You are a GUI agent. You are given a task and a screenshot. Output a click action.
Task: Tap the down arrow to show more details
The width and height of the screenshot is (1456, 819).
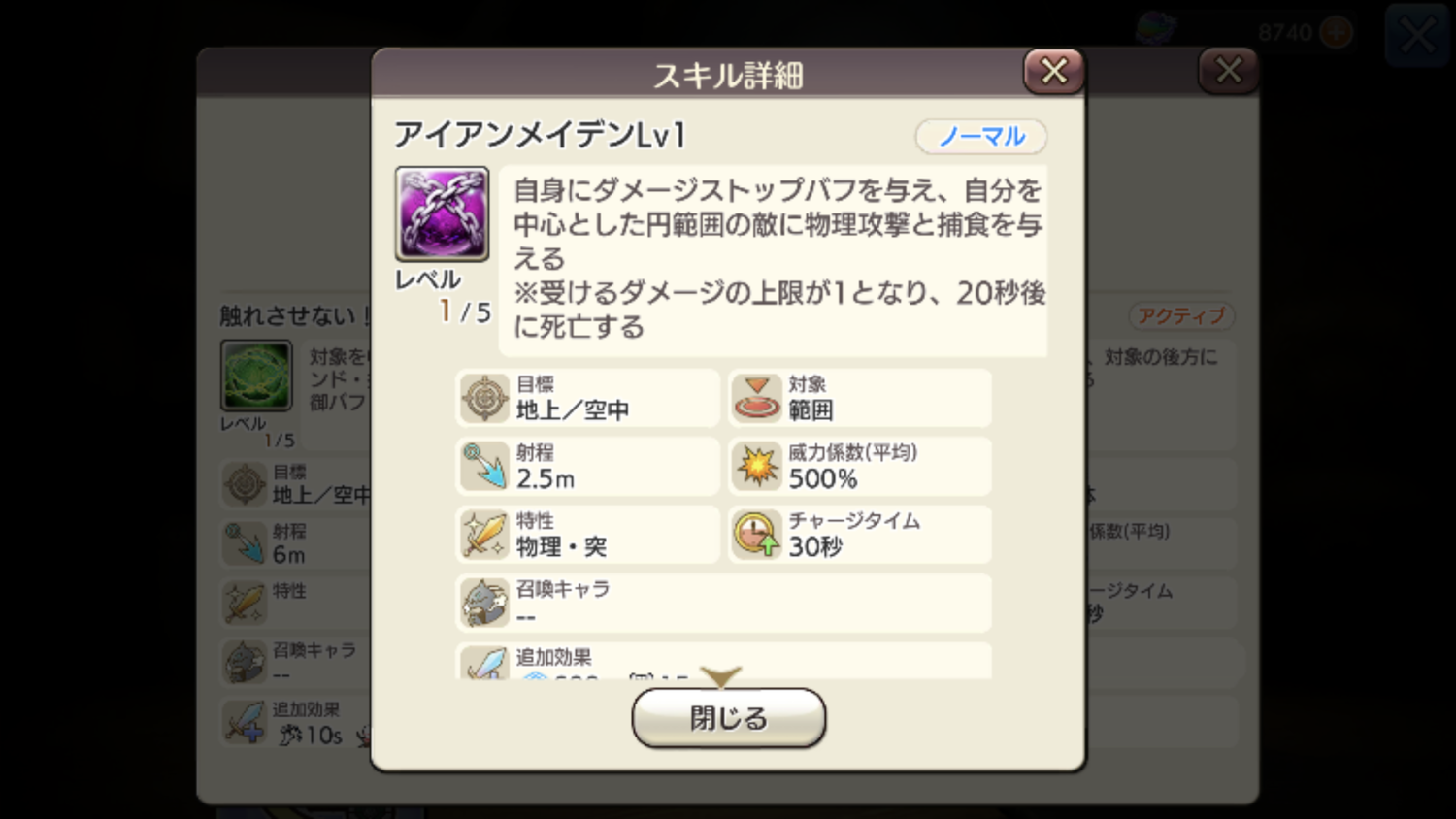(721, 675)
